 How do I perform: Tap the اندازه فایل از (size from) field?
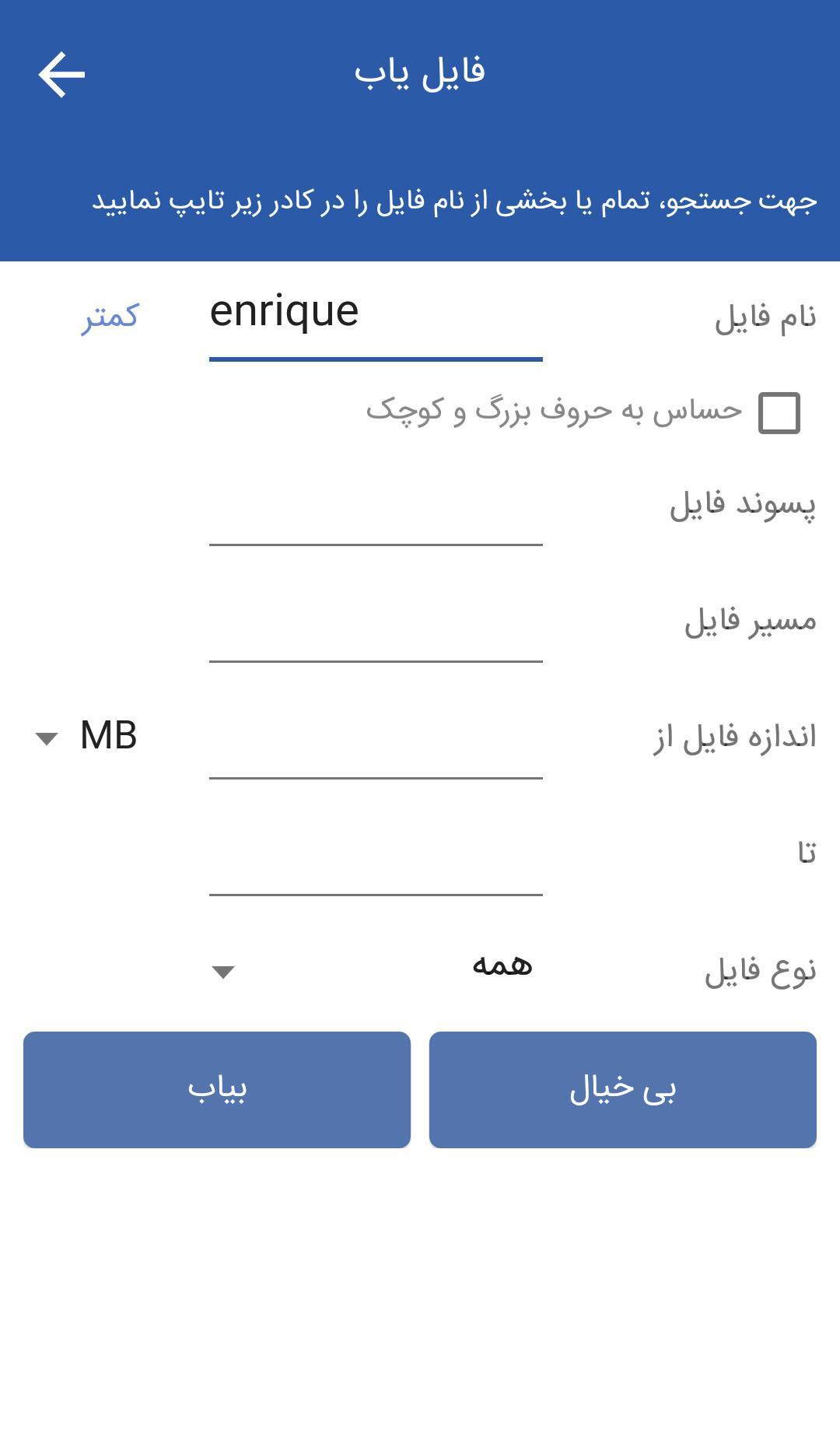coord(376,744)
